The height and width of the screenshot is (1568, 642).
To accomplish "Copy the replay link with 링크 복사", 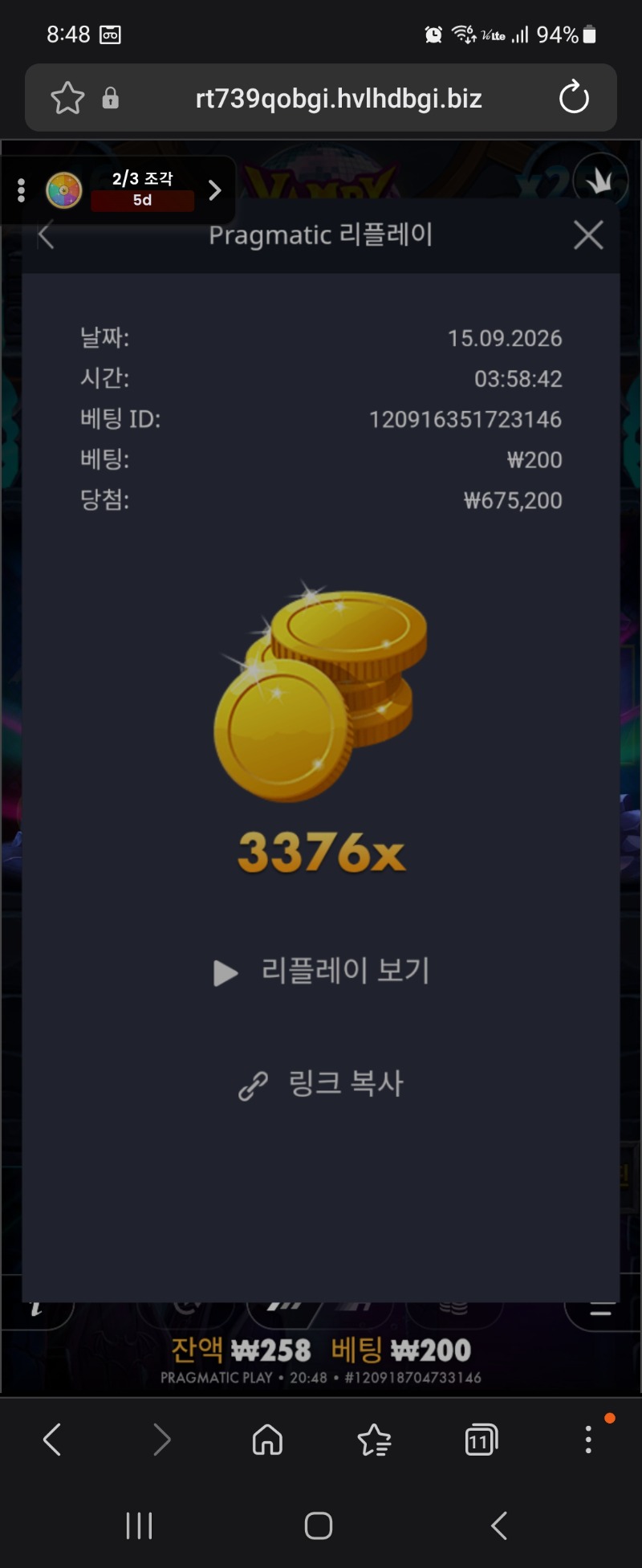I will [x=321, y=1084].
